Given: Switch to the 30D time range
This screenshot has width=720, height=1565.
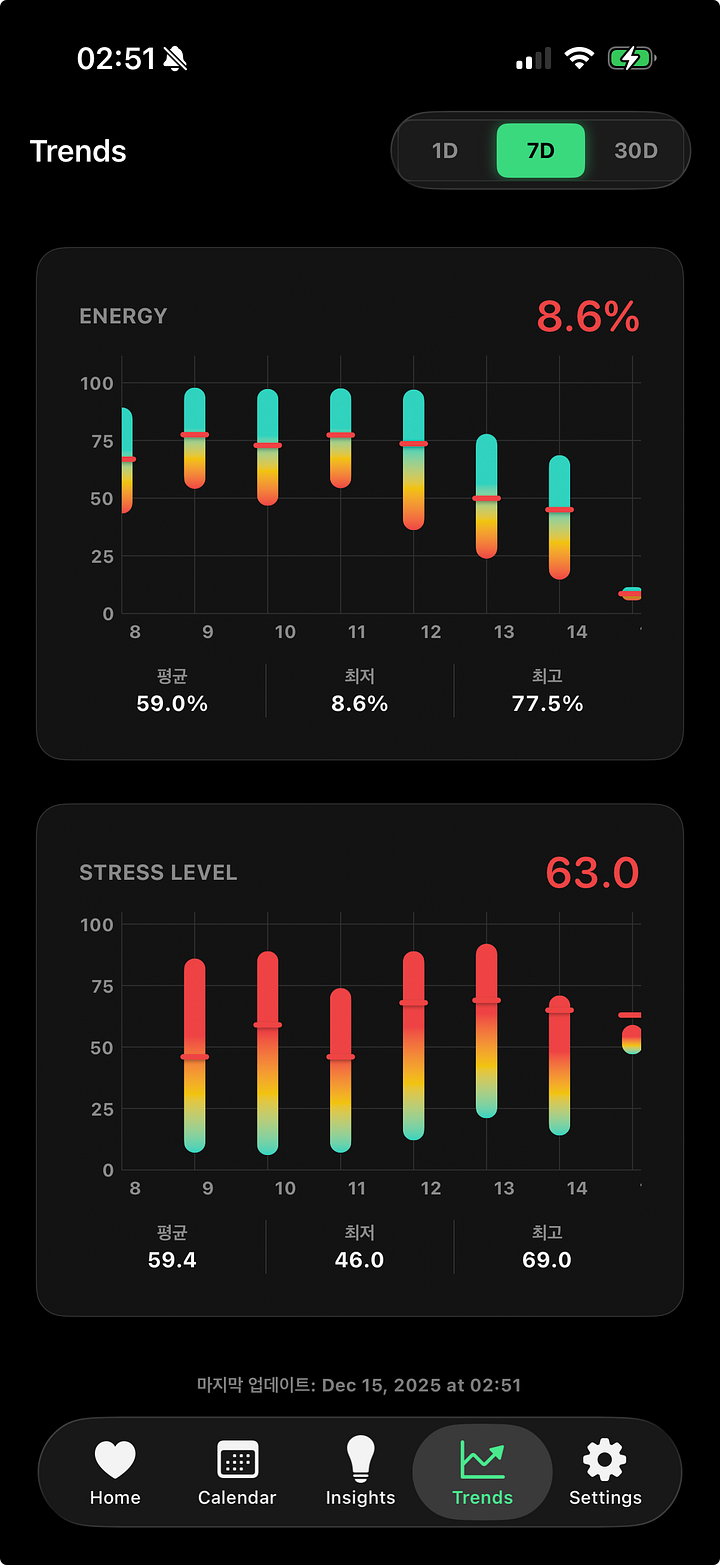Looking at the screenshot, I should click(x=636, y=151).
